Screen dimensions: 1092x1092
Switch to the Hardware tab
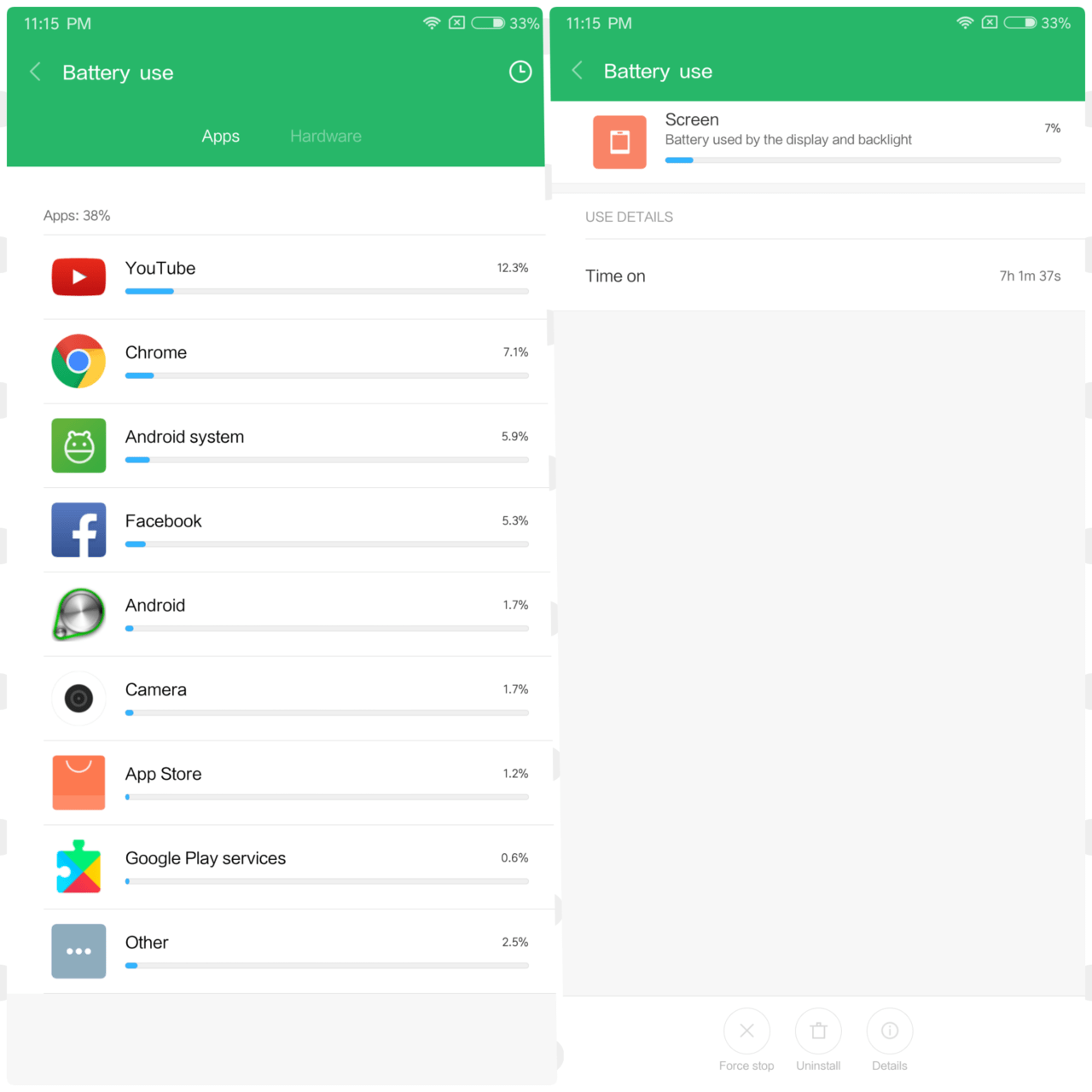(325, 136)
